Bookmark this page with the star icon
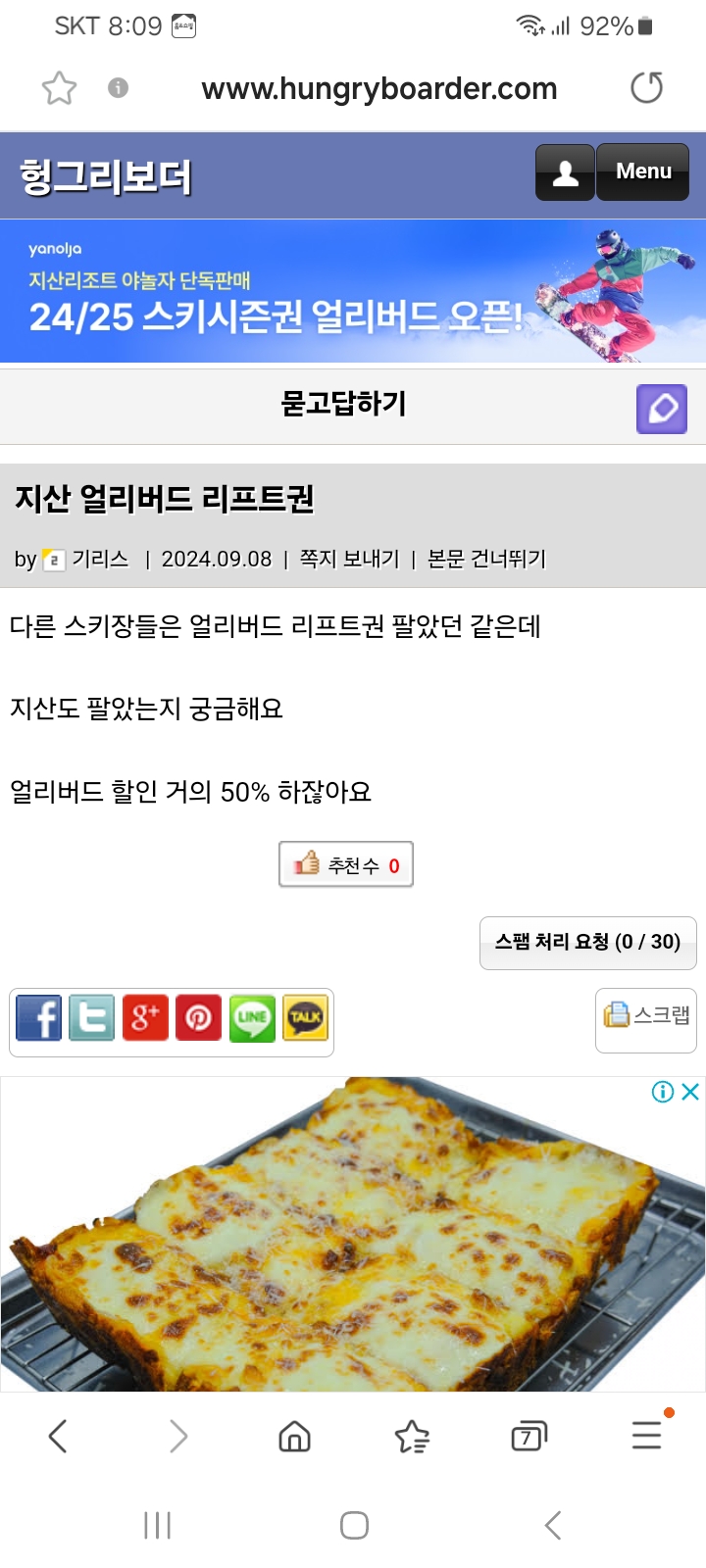The image size is (706, 1568). pos(59,88)
